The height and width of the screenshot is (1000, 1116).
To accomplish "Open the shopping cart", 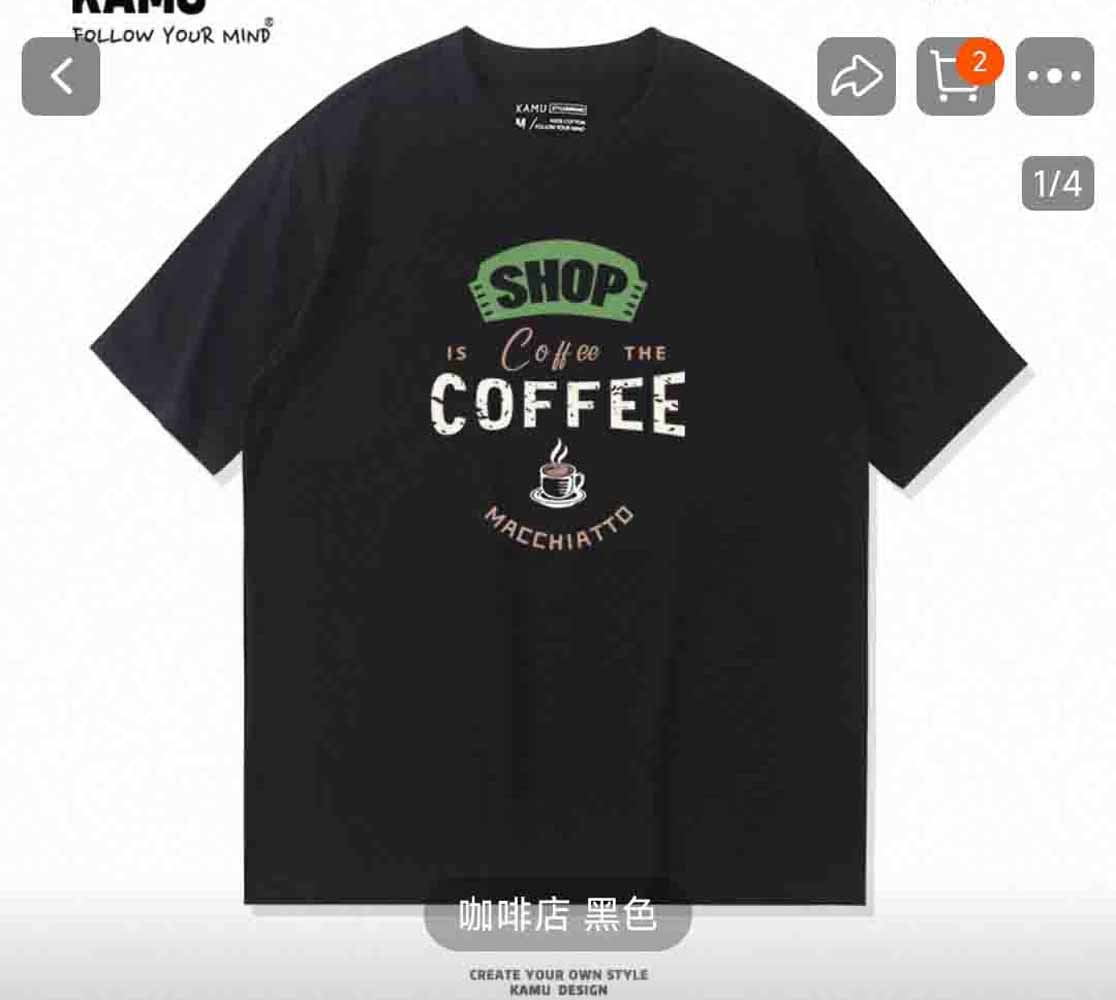I will point(954,78).
